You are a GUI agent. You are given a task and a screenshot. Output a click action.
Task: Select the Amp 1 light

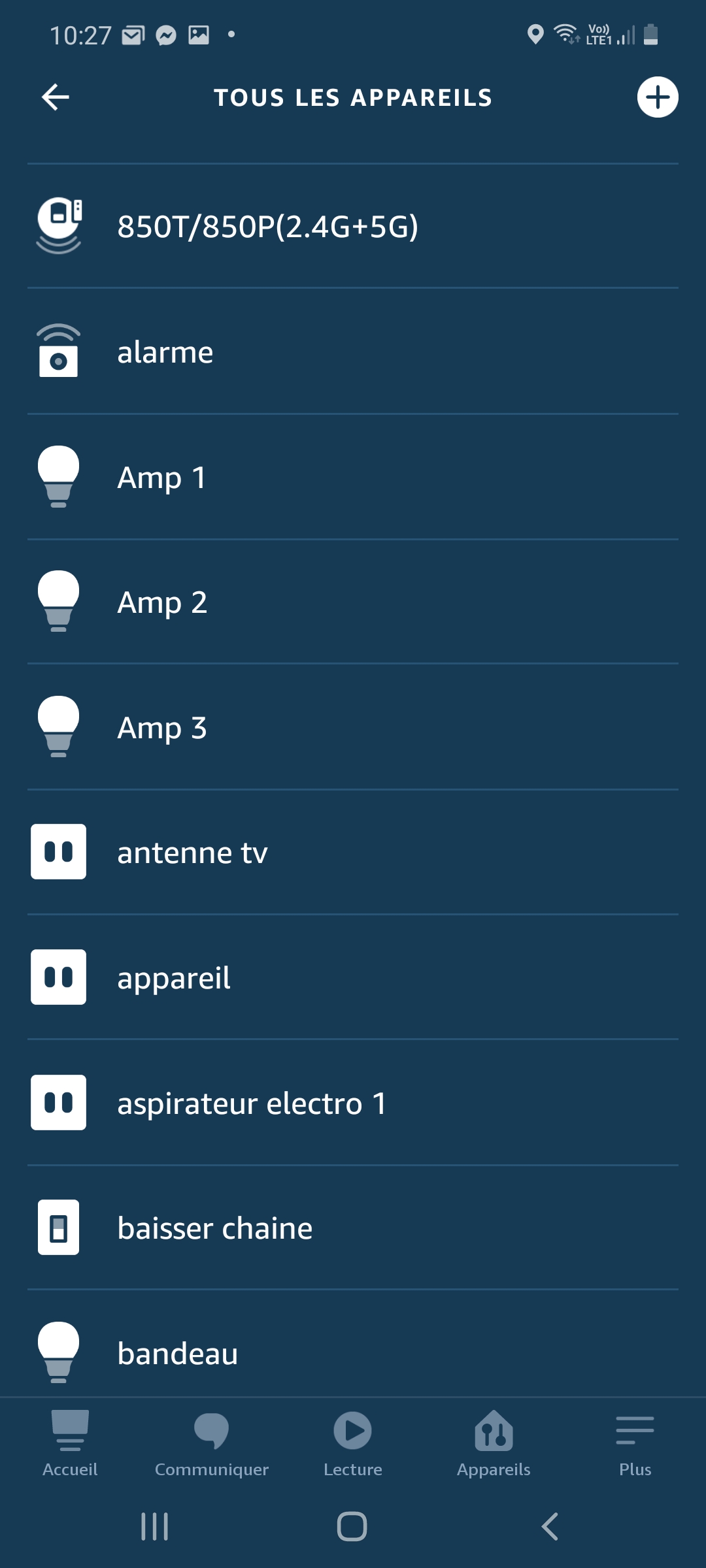353,477
